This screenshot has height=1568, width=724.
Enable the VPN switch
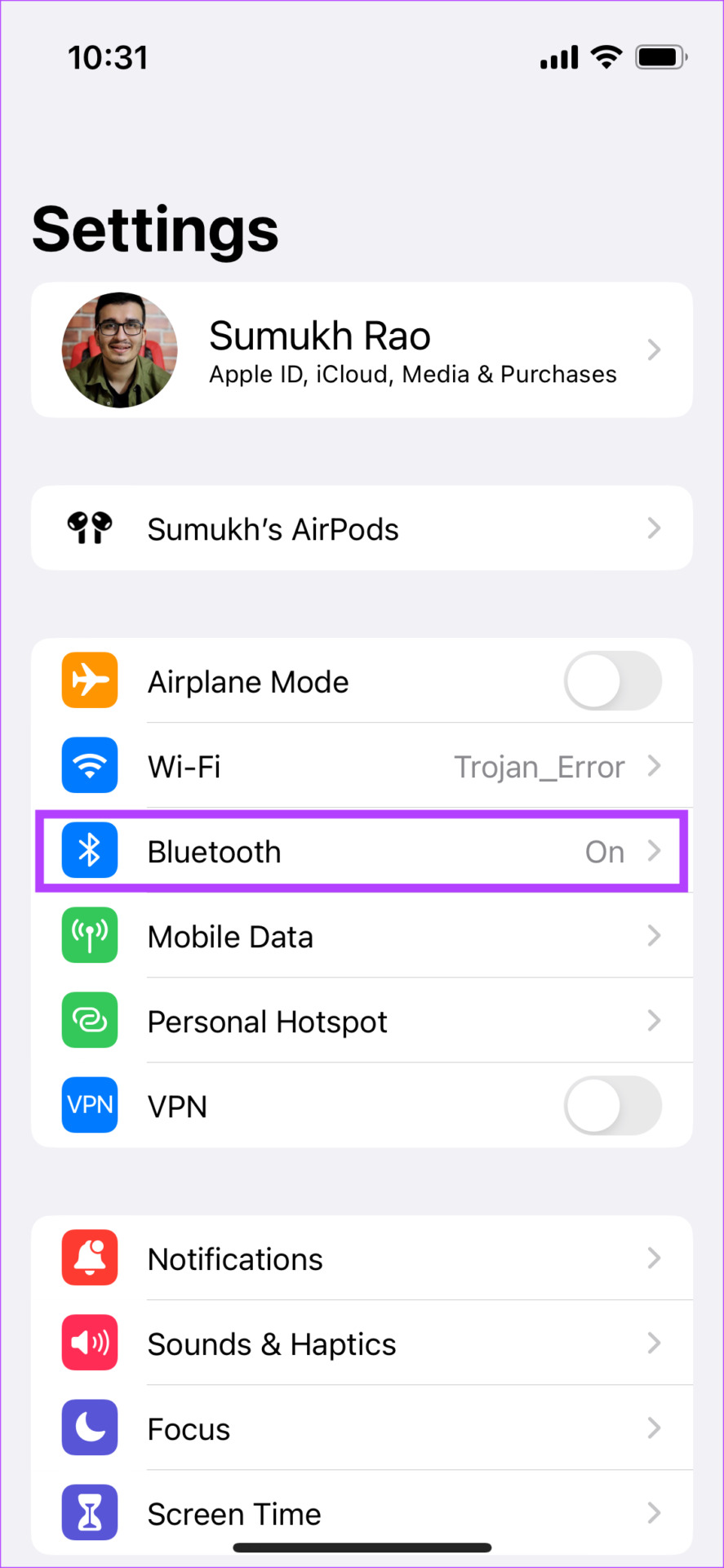(x=612, y=1106)
